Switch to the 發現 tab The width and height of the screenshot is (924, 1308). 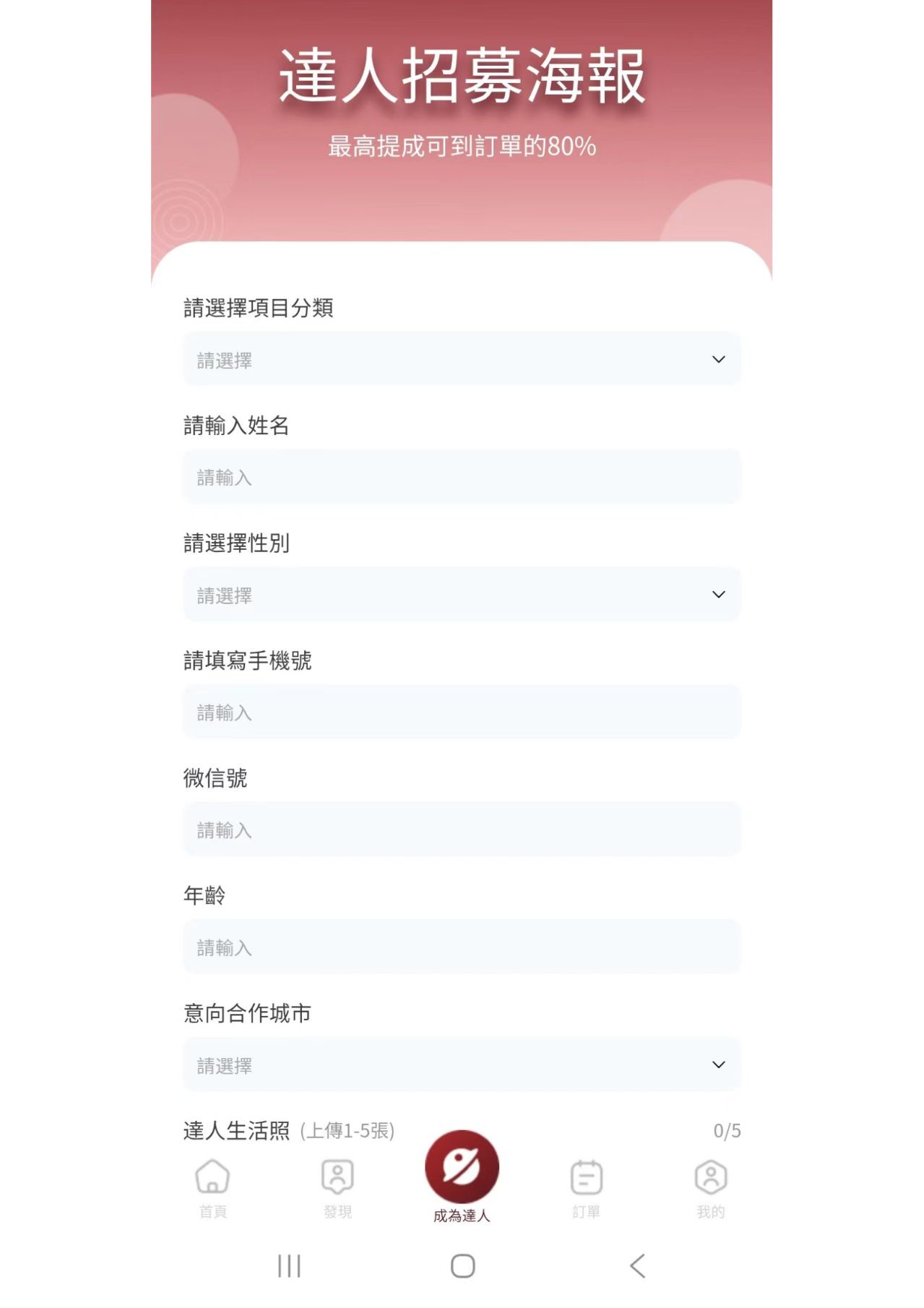click(x=337, y=1188)
